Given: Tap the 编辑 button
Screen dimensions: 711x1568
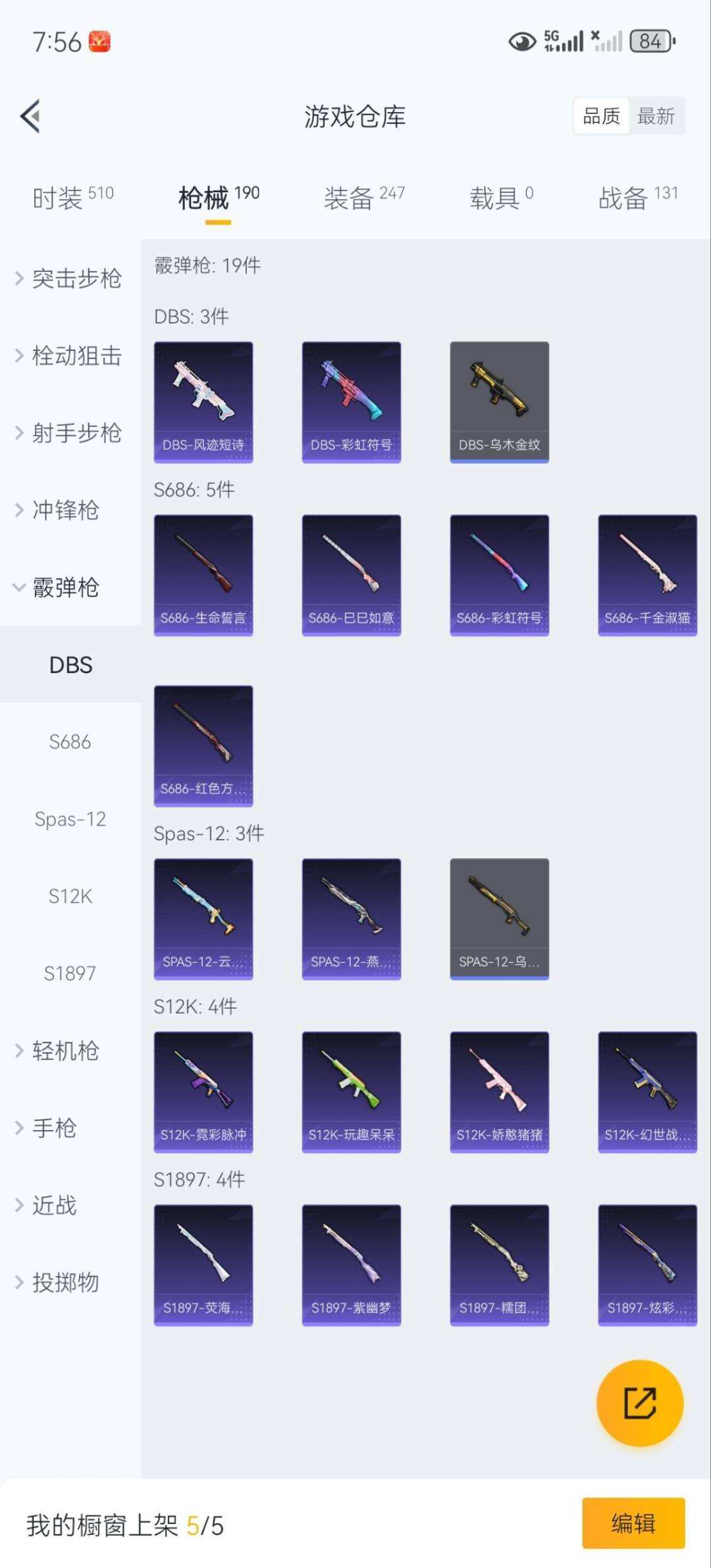Looking at the screenshot, I should click(633, 1523).
